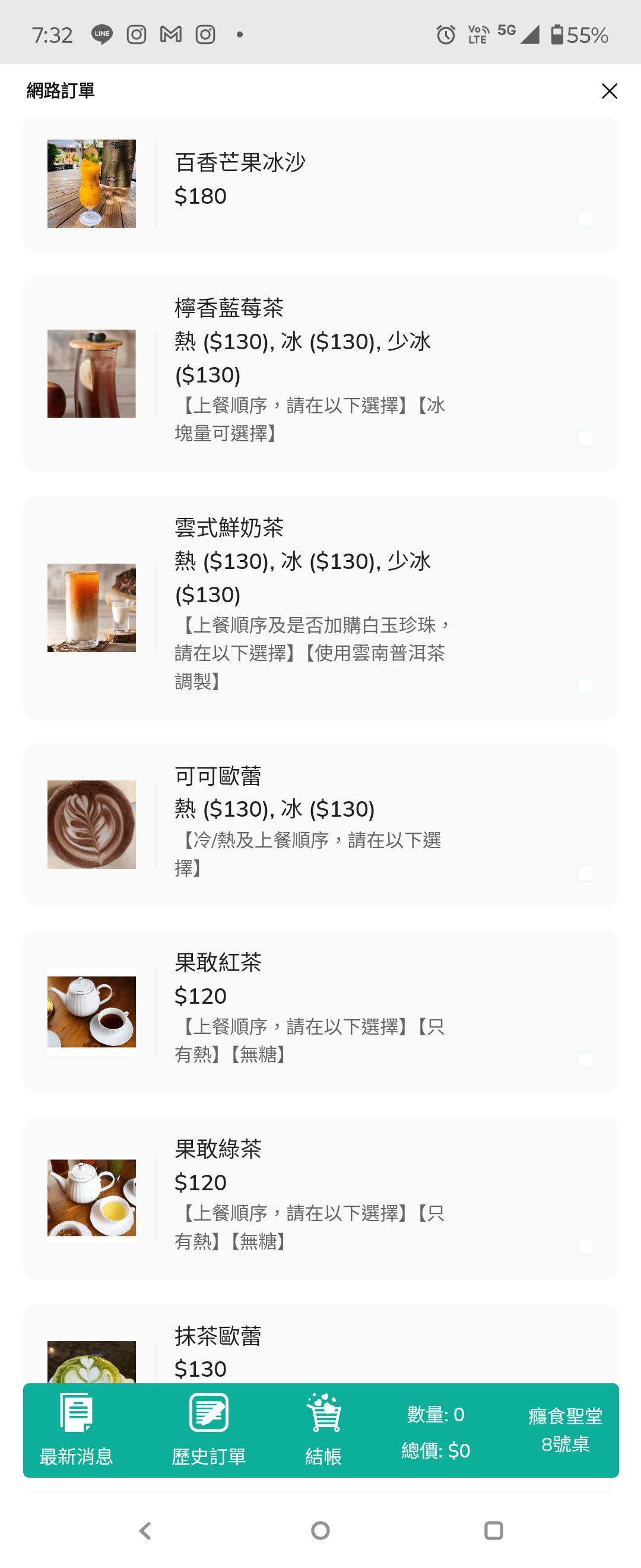Open 最新消息 news
This screenshot has width=641, height=1568.
click(x=76, y=1429)
